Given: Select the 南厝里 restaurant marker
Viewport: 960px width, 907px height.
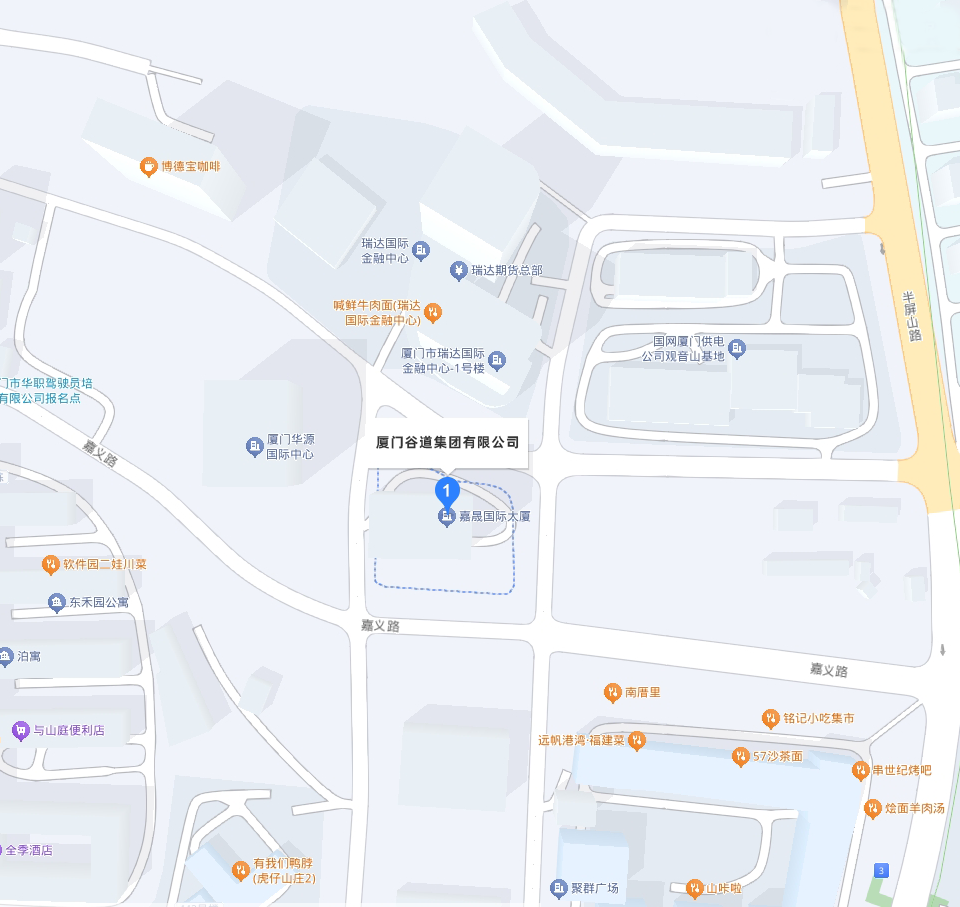Looking at the screenshot, I should pyautogui.click(x=612, y=692).
